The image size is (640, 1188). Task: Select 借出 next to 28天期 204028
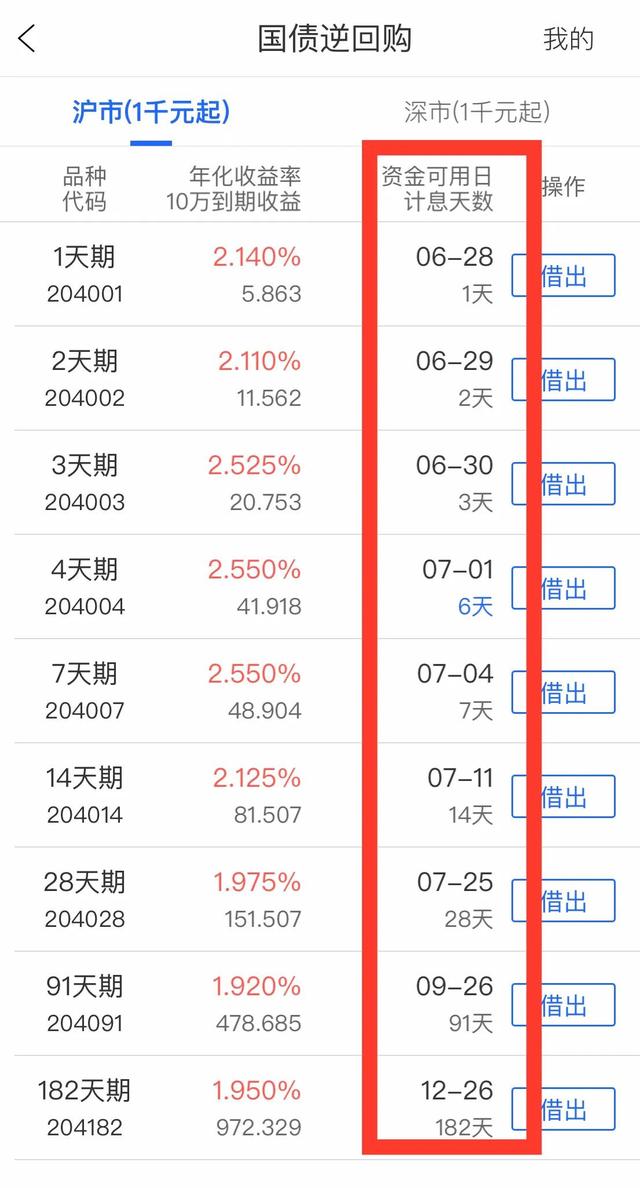564,901
